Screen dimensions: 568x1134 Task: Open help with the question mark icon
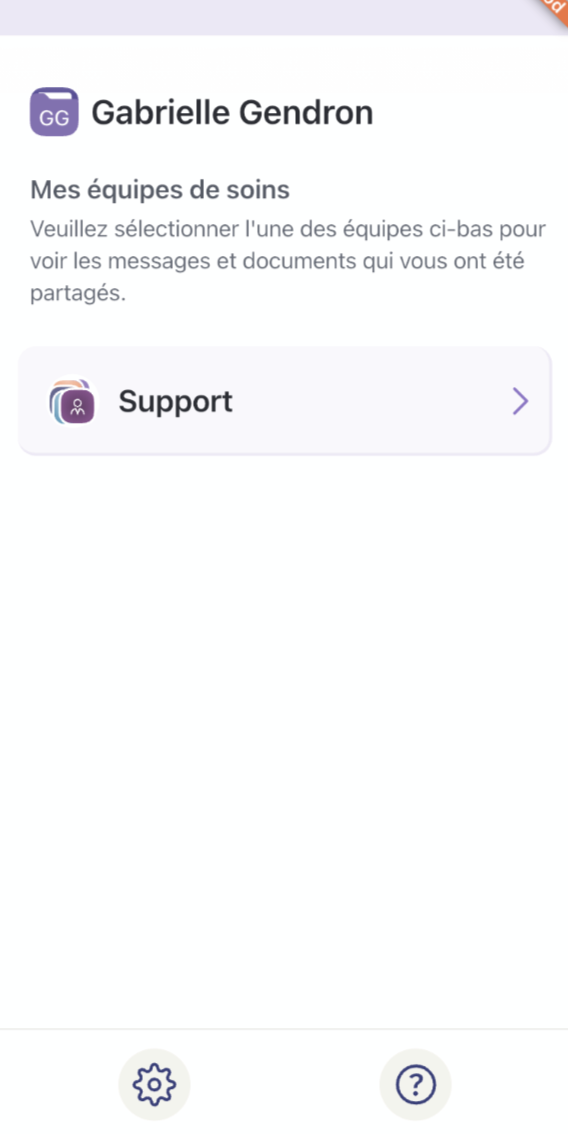coord(415,1084)
